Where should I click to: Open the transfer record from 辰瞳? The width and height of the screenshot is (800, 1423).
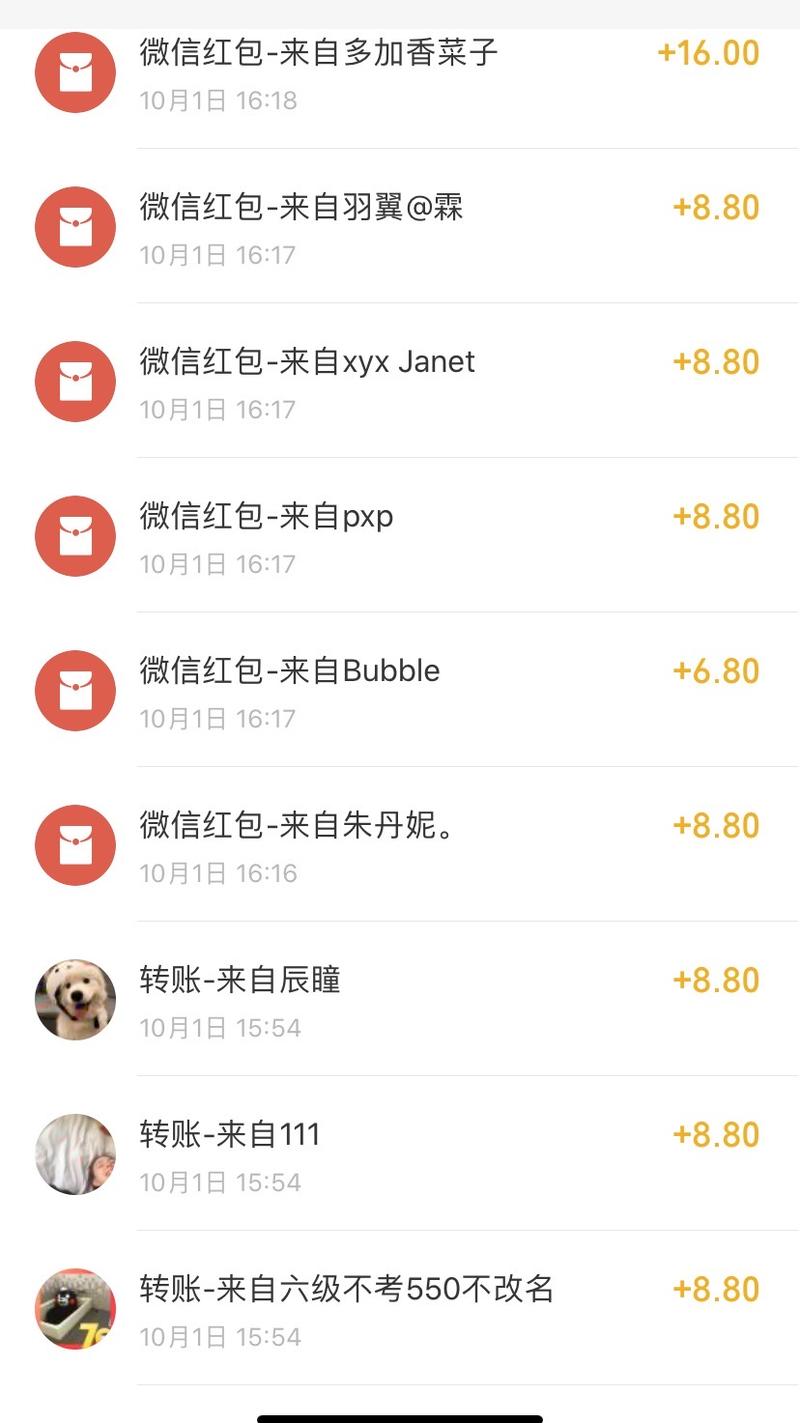[240, 980]
